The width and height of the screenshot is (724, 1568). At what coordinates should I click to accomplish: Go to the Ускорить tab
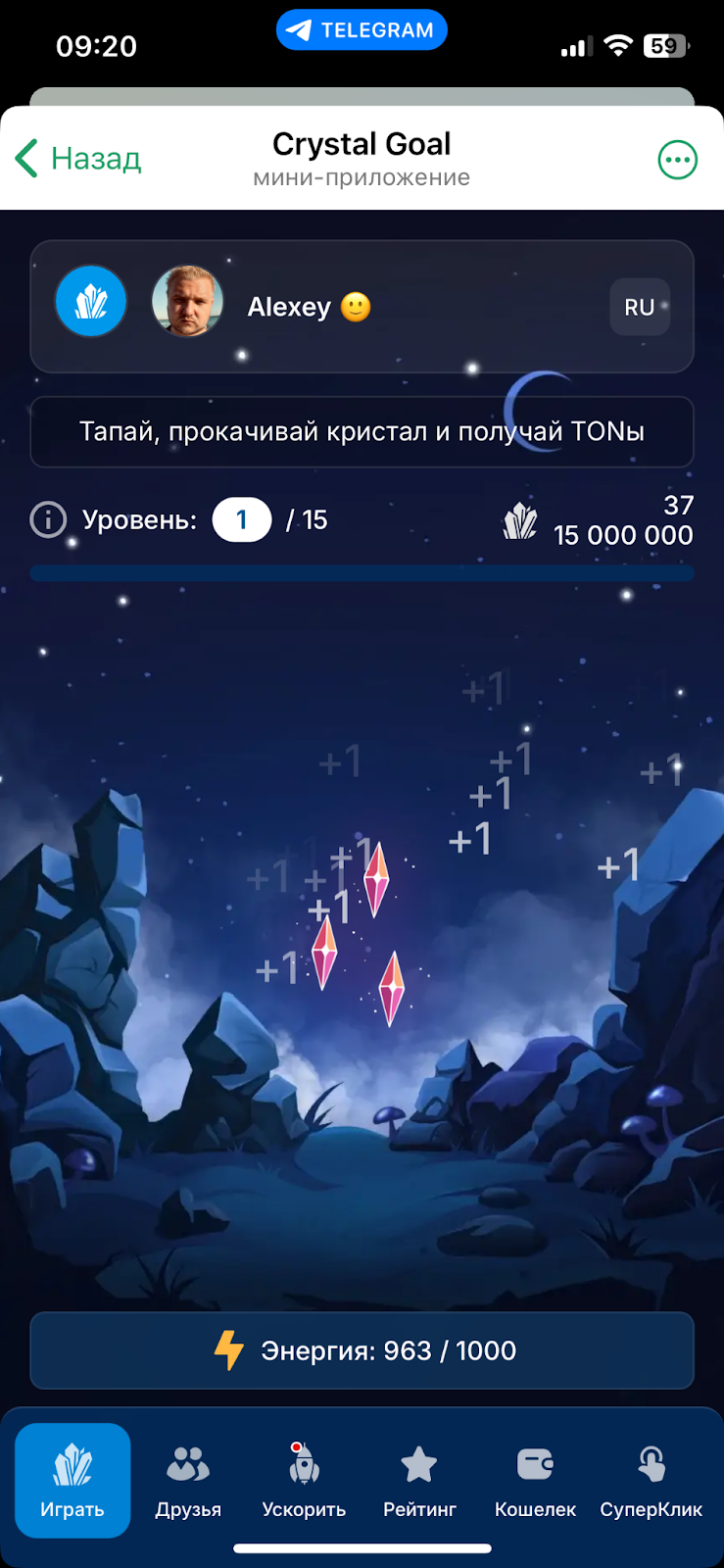click(x=304, y=1480)
